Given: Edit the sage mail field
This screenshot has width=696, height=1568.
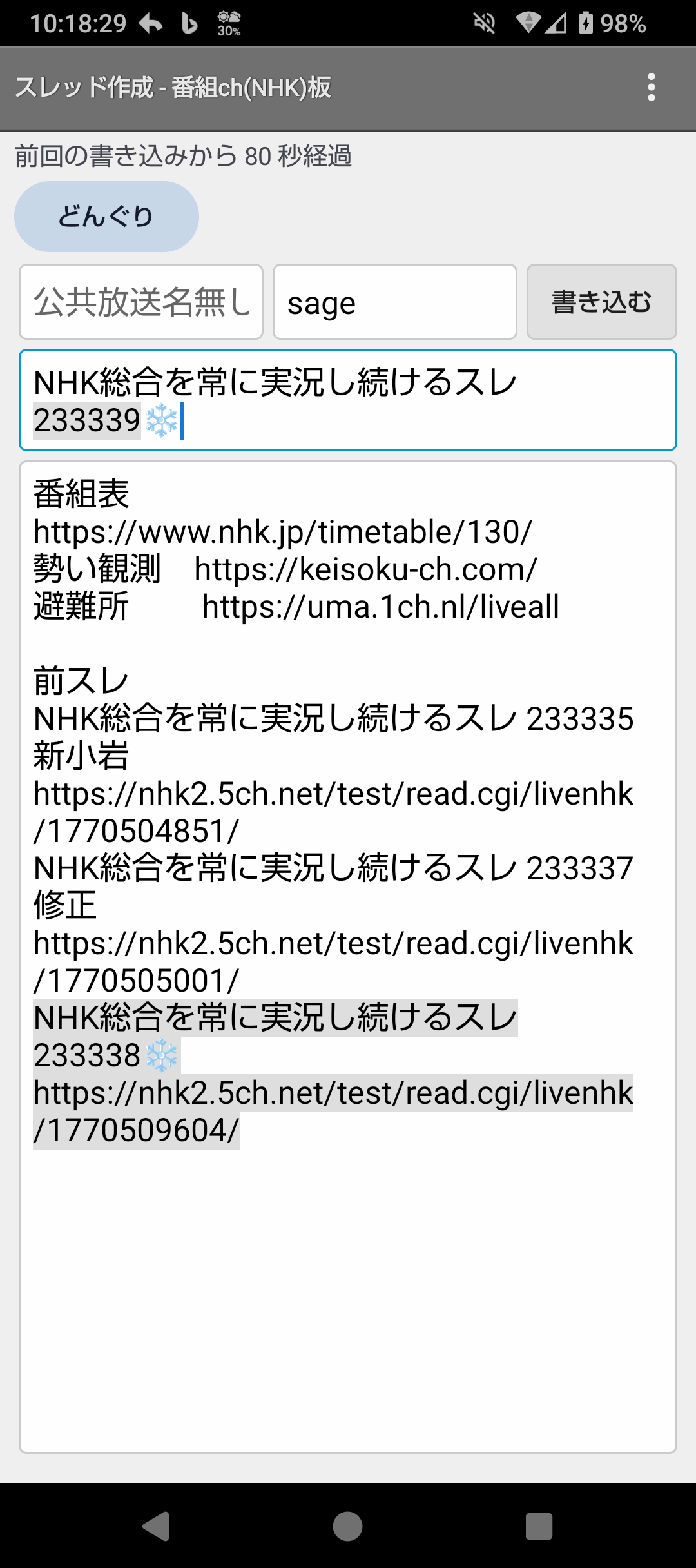Looking at the screenshot, I should (394, 302).
